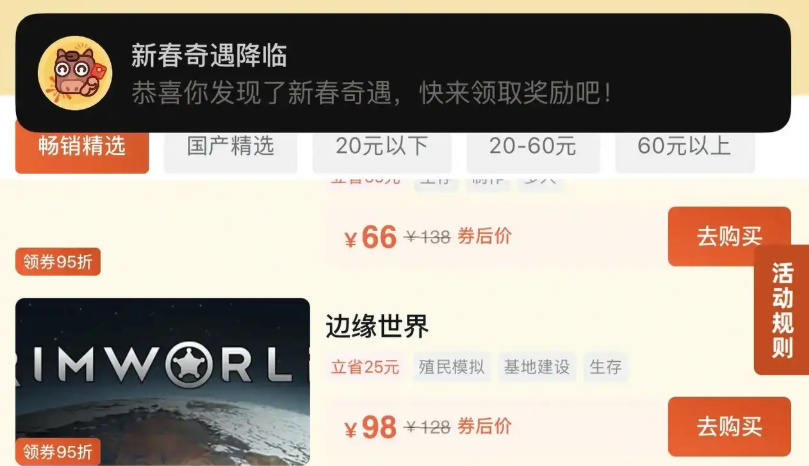The image size is (809, 466).
Task: Buy 边缘世界 with the 去购买 button
Action: pos(729,427)
